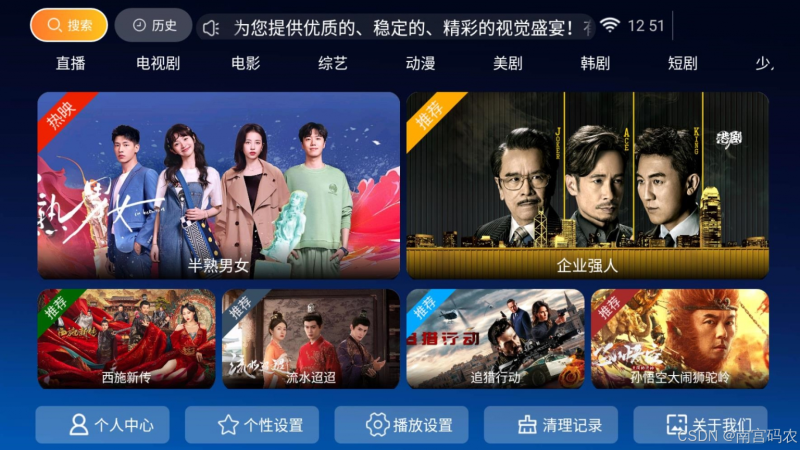The width and height of the screenshot is (800, 450).
Task: Open the 企业强人 drama card
Action: pyautogui.click(x=587, y=185)
